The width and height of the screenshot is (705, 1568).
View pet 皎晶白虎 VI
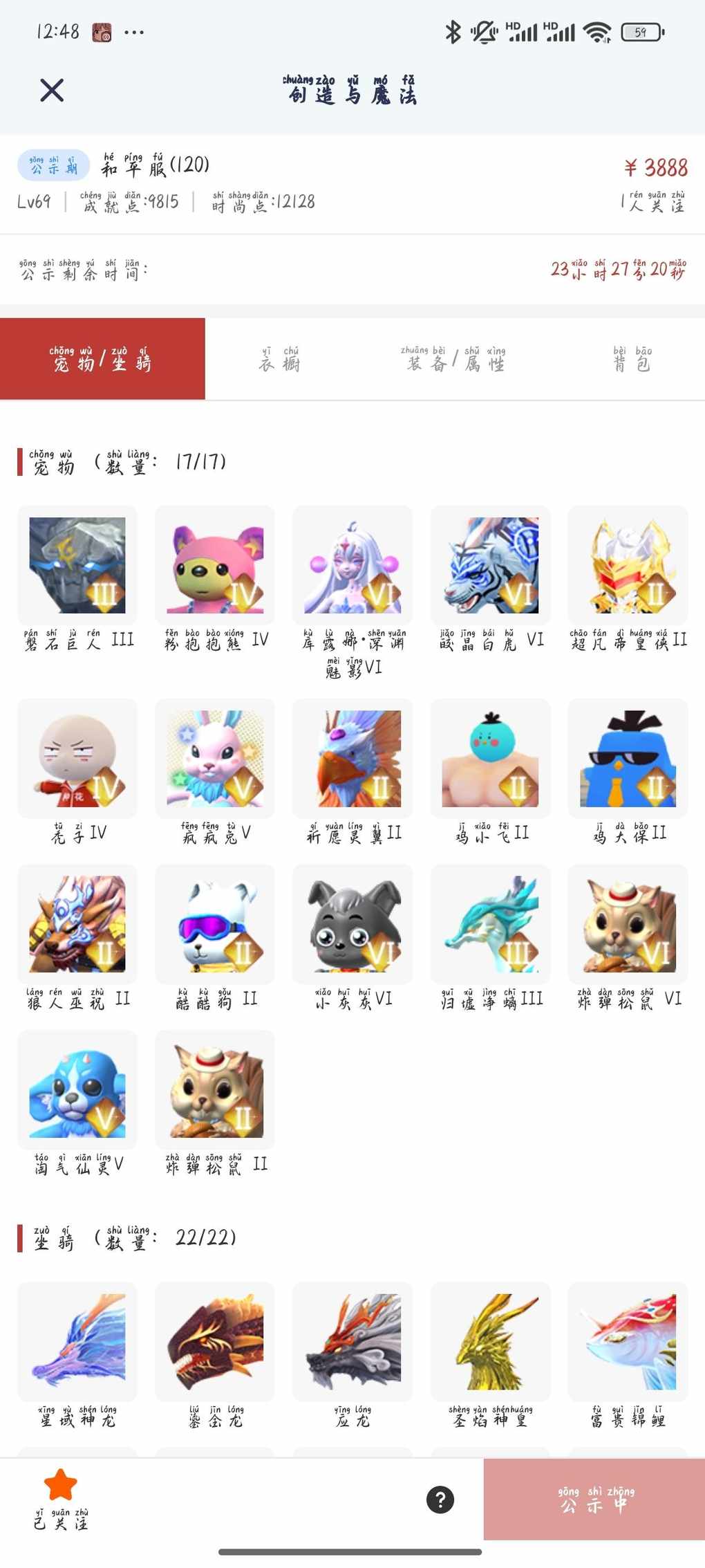tap(490, 565)
